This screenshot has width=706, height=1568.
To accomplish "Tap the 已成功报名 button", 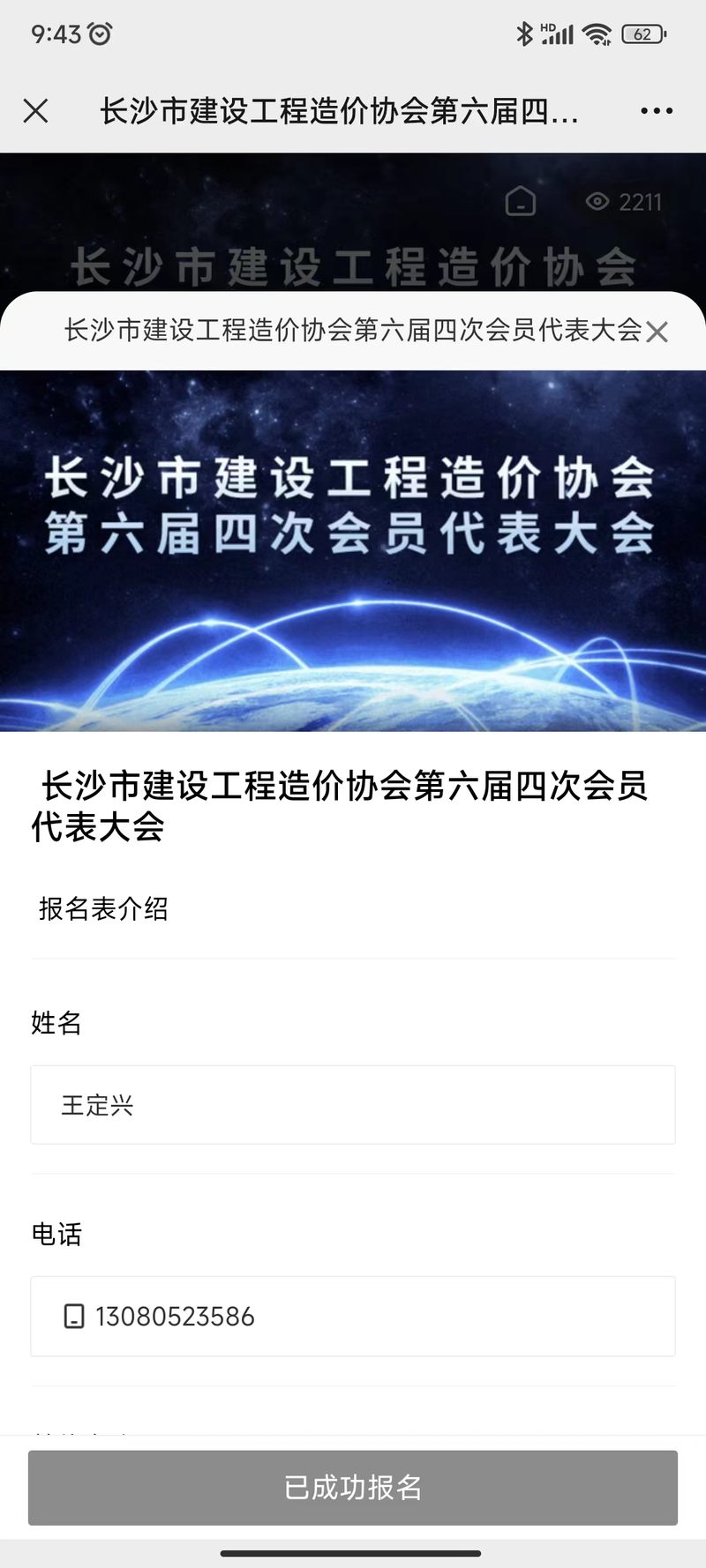I will [x=353, y=1488].
